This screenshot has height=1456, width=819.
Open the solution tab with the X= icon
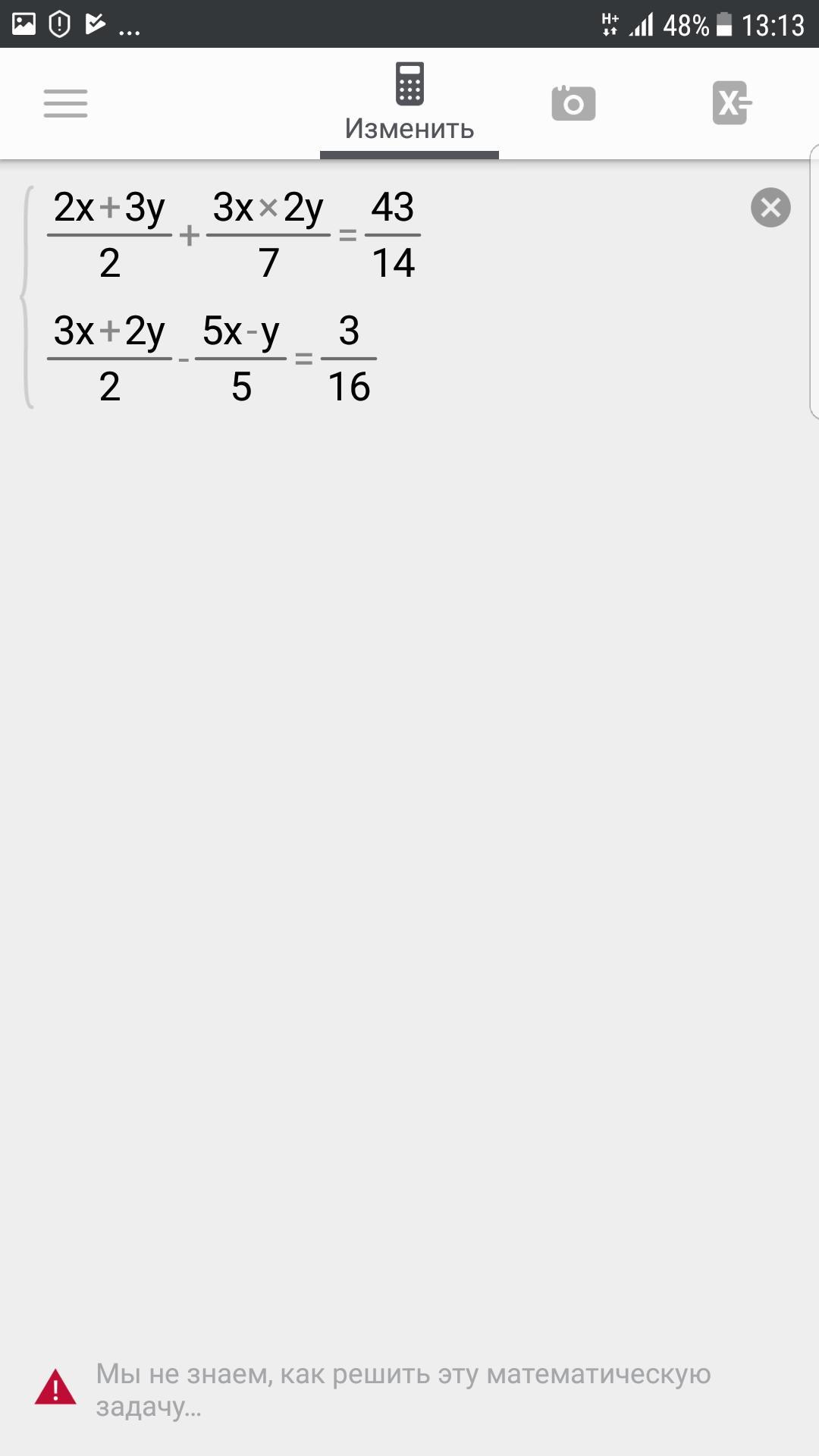[x=732, y=103]
